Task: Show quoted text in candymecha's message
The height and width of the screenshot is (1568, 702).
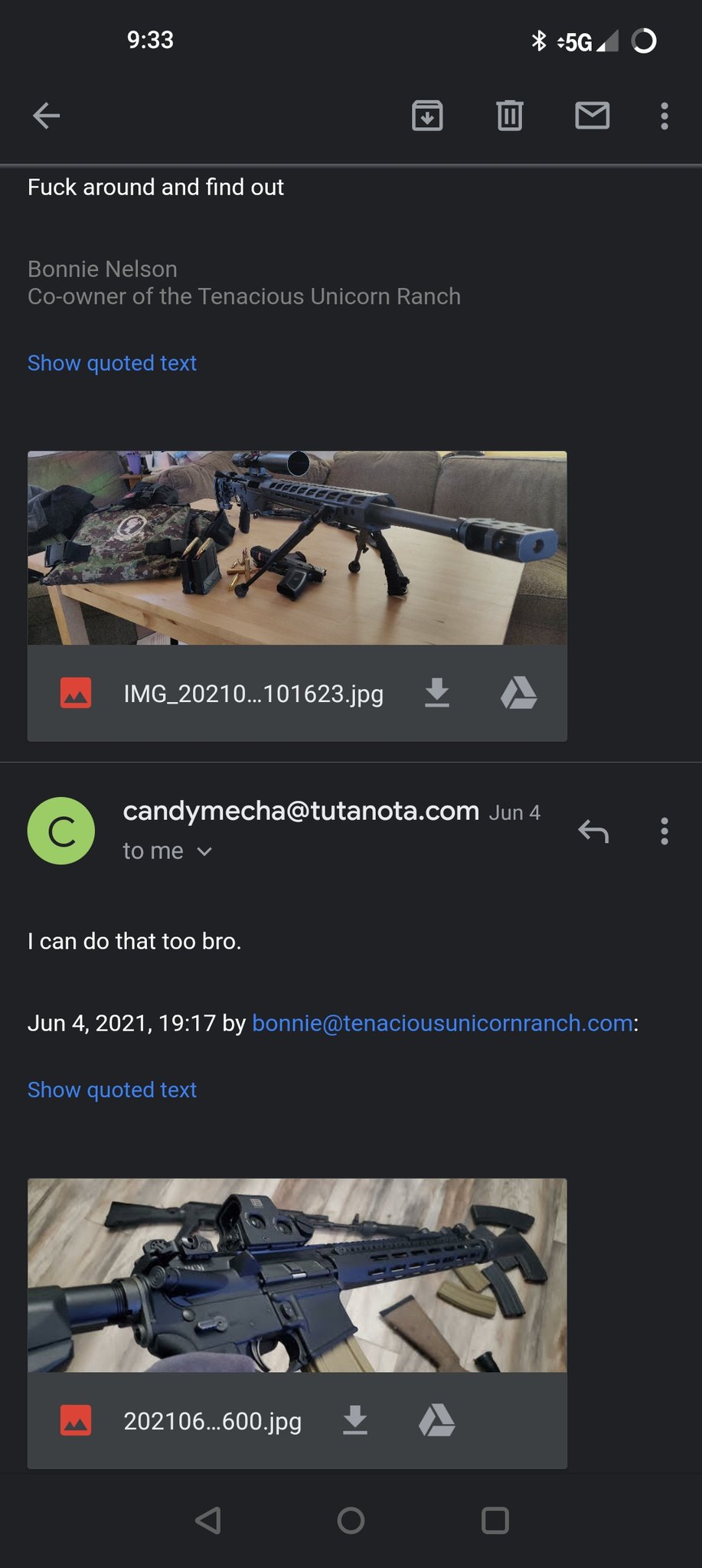Action: pos(112,1089)
